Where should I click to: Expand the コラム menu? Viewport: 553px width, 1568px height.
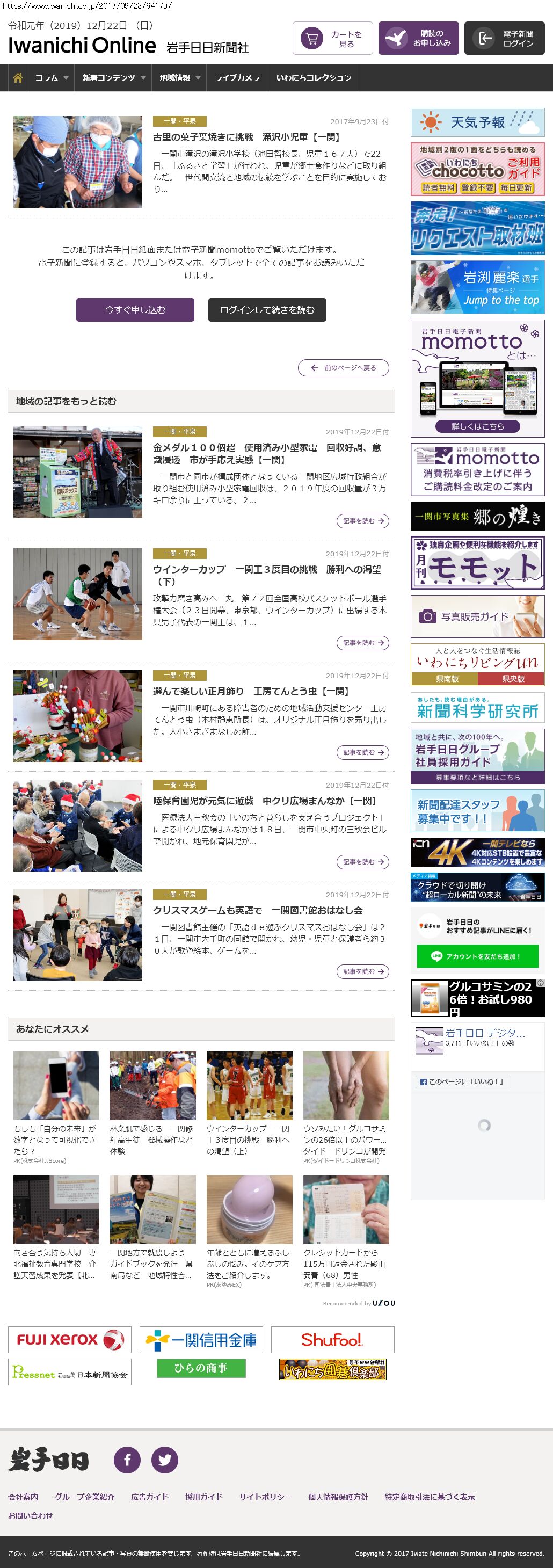pos(51,78)
